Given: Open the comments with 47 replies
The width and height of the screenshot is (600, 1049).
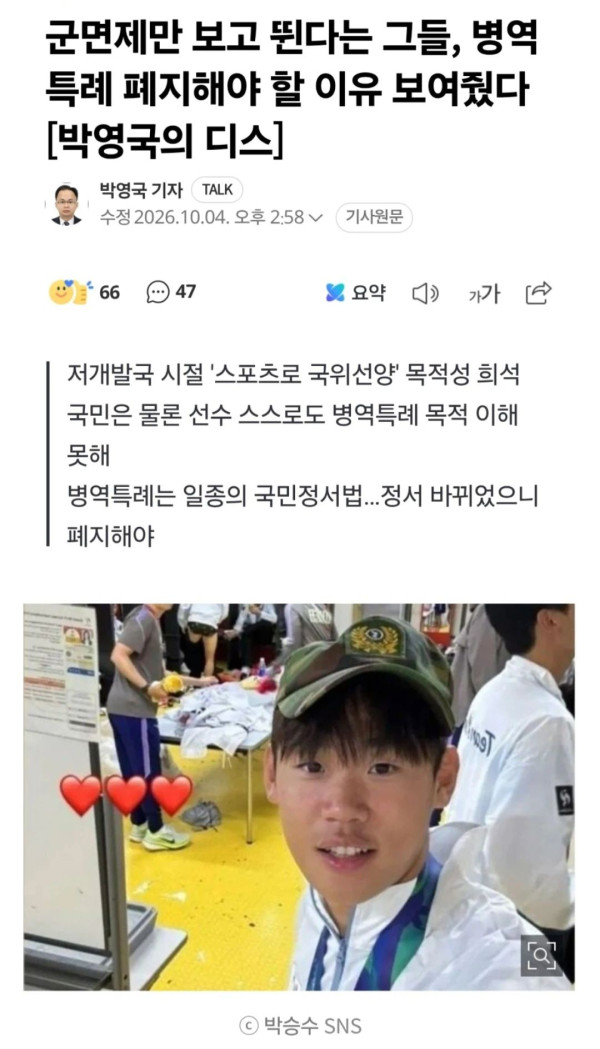Looking at the screenshot, I should [x=171, y=292].
